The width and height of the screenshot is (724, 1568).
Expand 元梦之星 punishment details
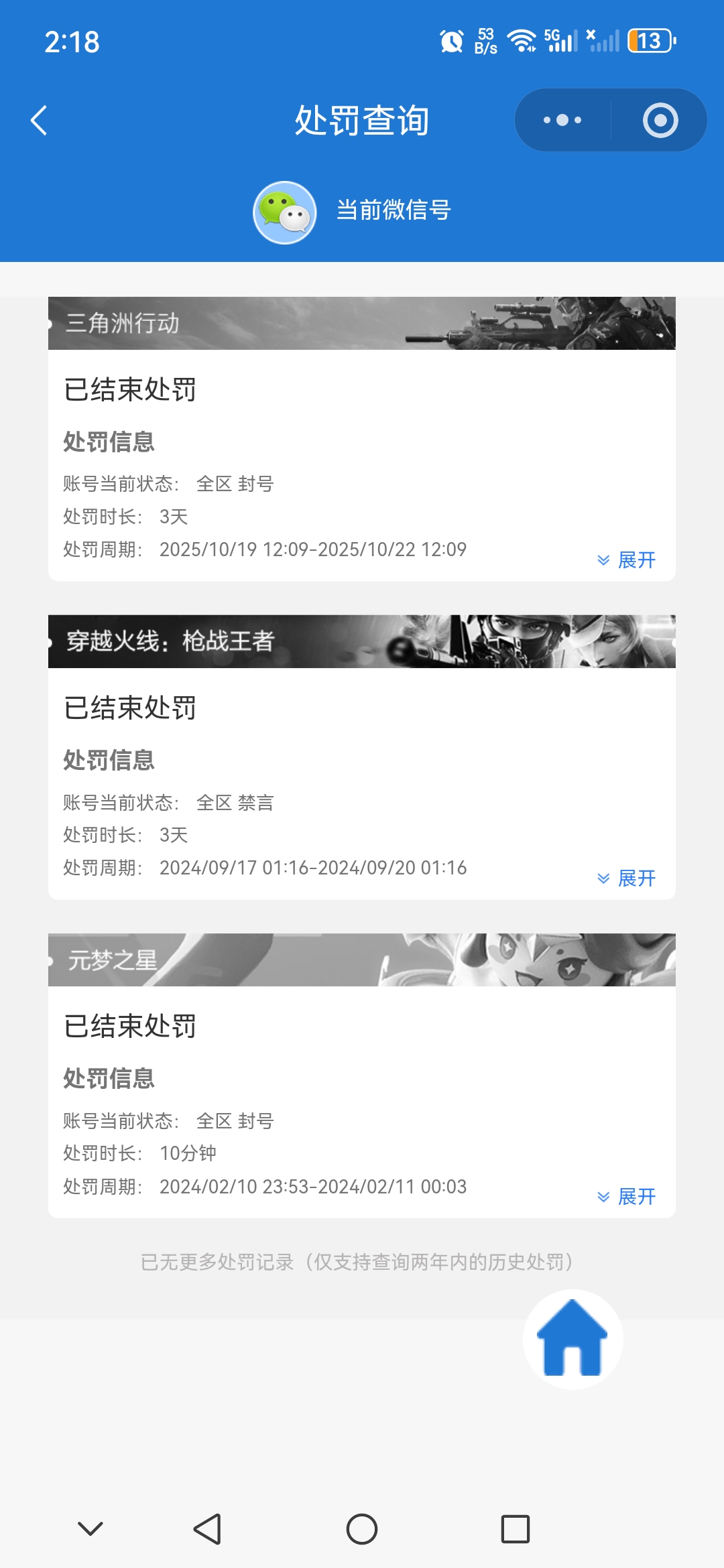coord(627,1196)
